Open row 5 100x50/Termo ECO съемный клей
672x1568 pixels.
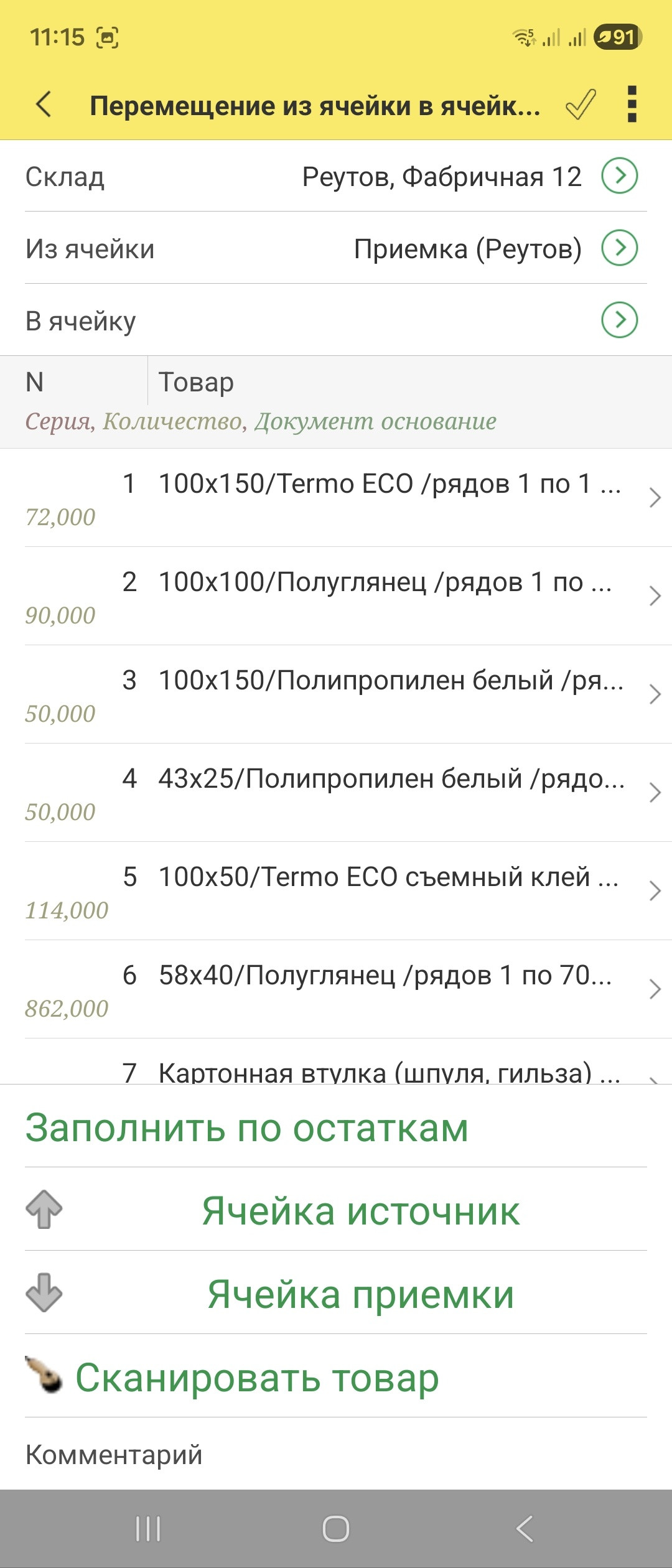click(373, 890)
